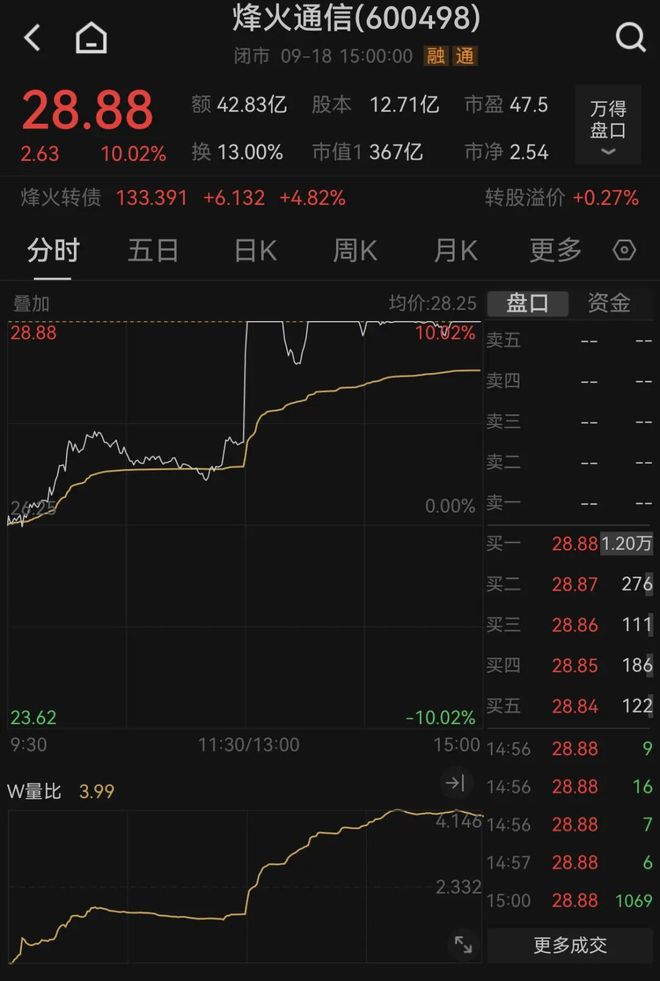Image resolution: width=660 pixels, height=981 pixels.
Task: Select the 周K chart tab
Action: (x=355, y=251)
